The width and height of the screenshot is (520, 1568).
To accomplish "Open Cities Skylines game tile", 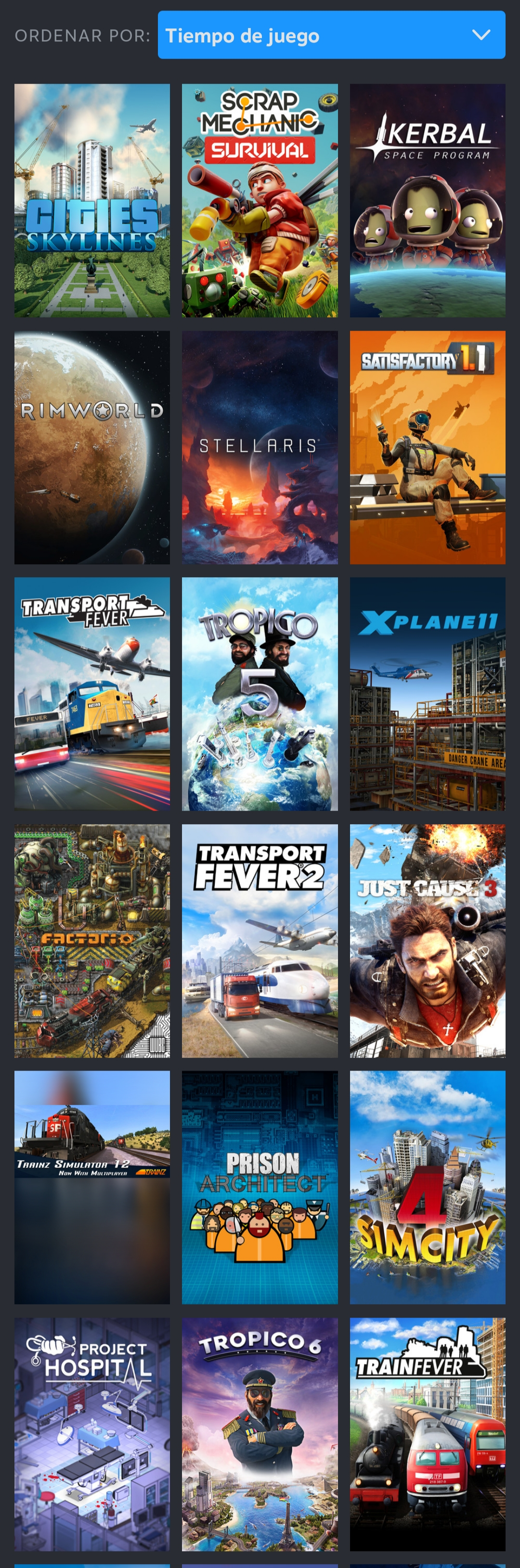I will 92,200.
